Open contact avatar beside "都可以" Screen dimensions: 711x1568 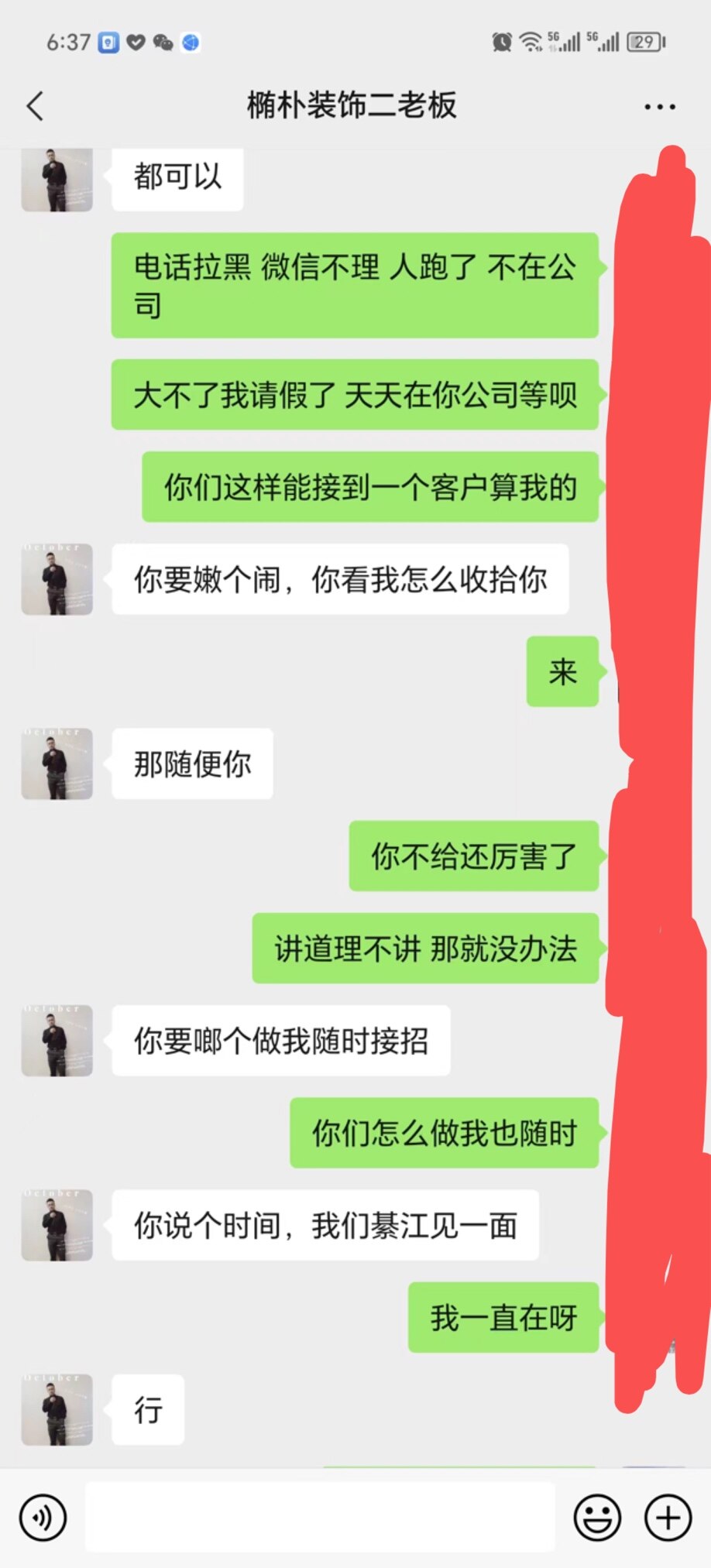click(x=57, y=180)
